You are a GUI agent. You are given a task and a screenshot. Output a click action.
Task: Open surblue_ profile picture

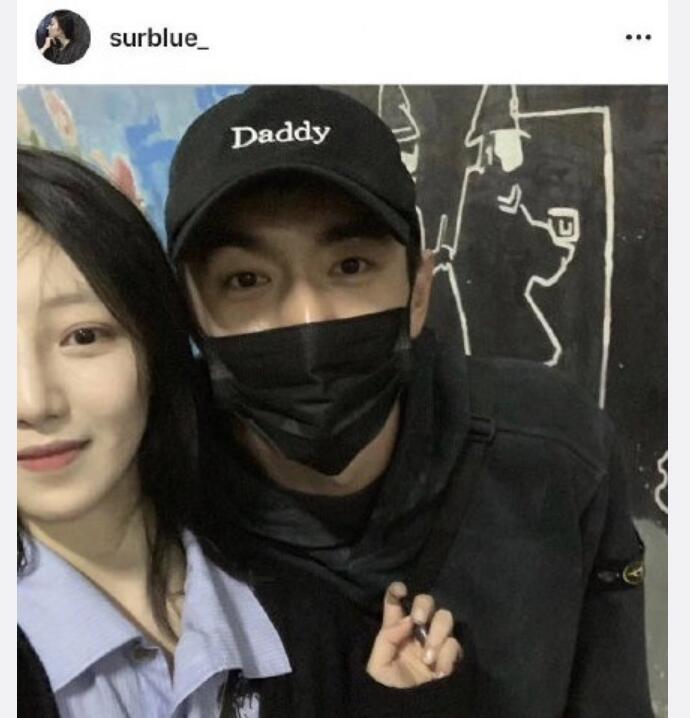[x=63, y=38]
